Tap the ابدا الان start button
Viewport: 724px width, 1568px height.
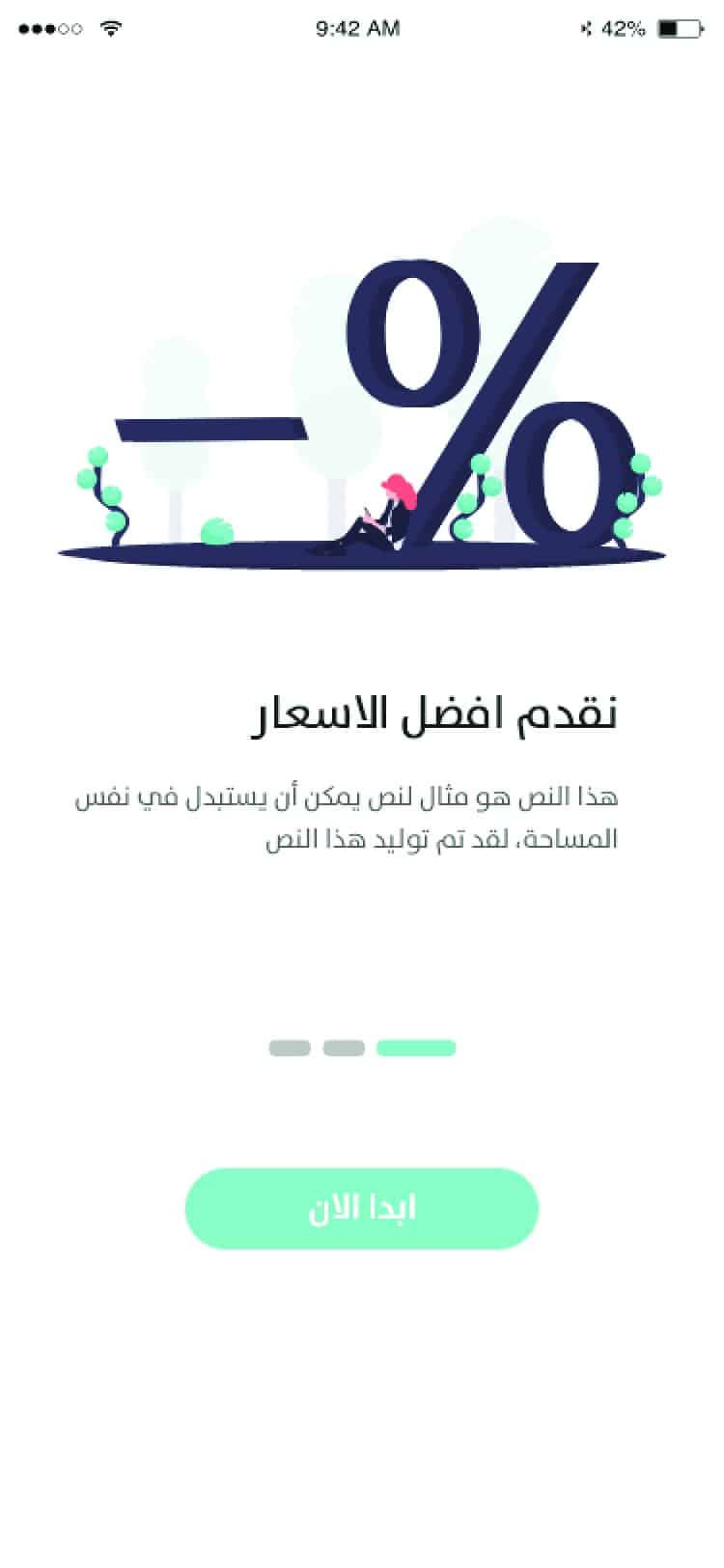point(361,1208)
